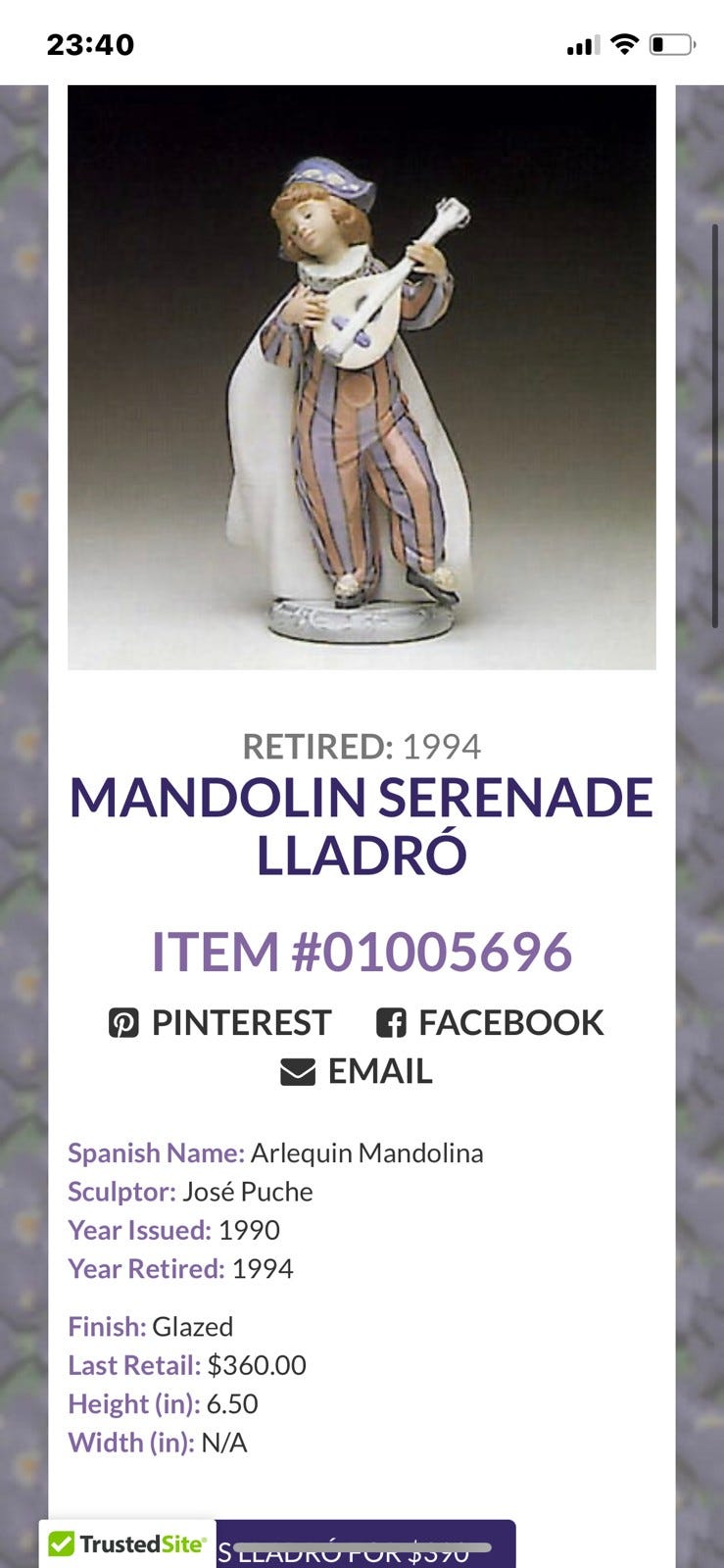The height and width of the screenshot is (1568, 724).
Task: Tap the clock showing 23:40
Action: tap(92, 44)
